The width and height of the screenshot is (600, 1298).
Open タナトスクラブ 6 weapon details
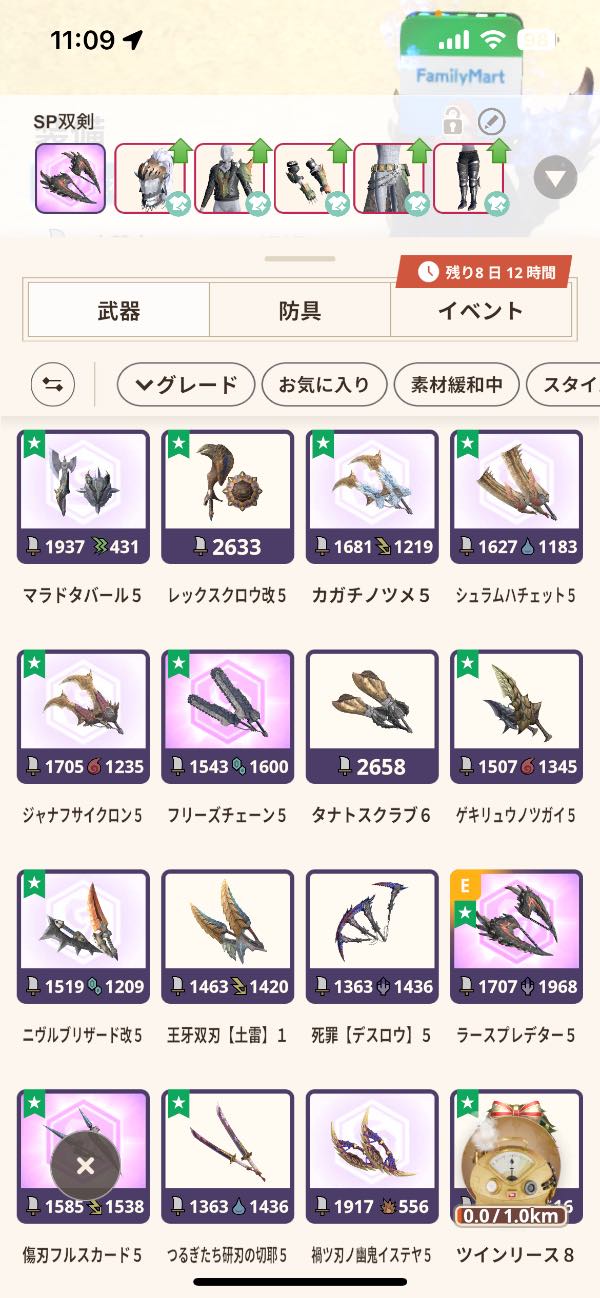[x=372, y=717]
